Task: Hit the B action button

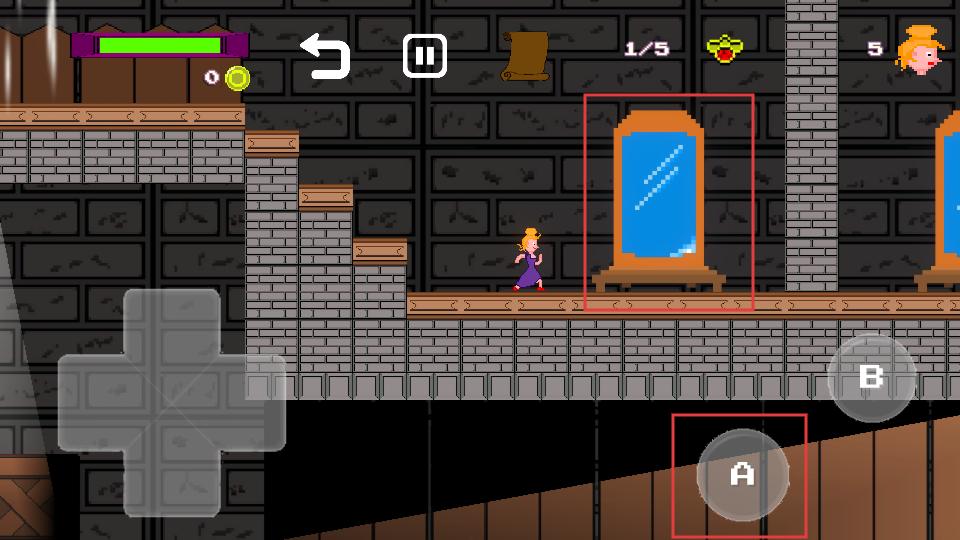Action: pos(871,377)
